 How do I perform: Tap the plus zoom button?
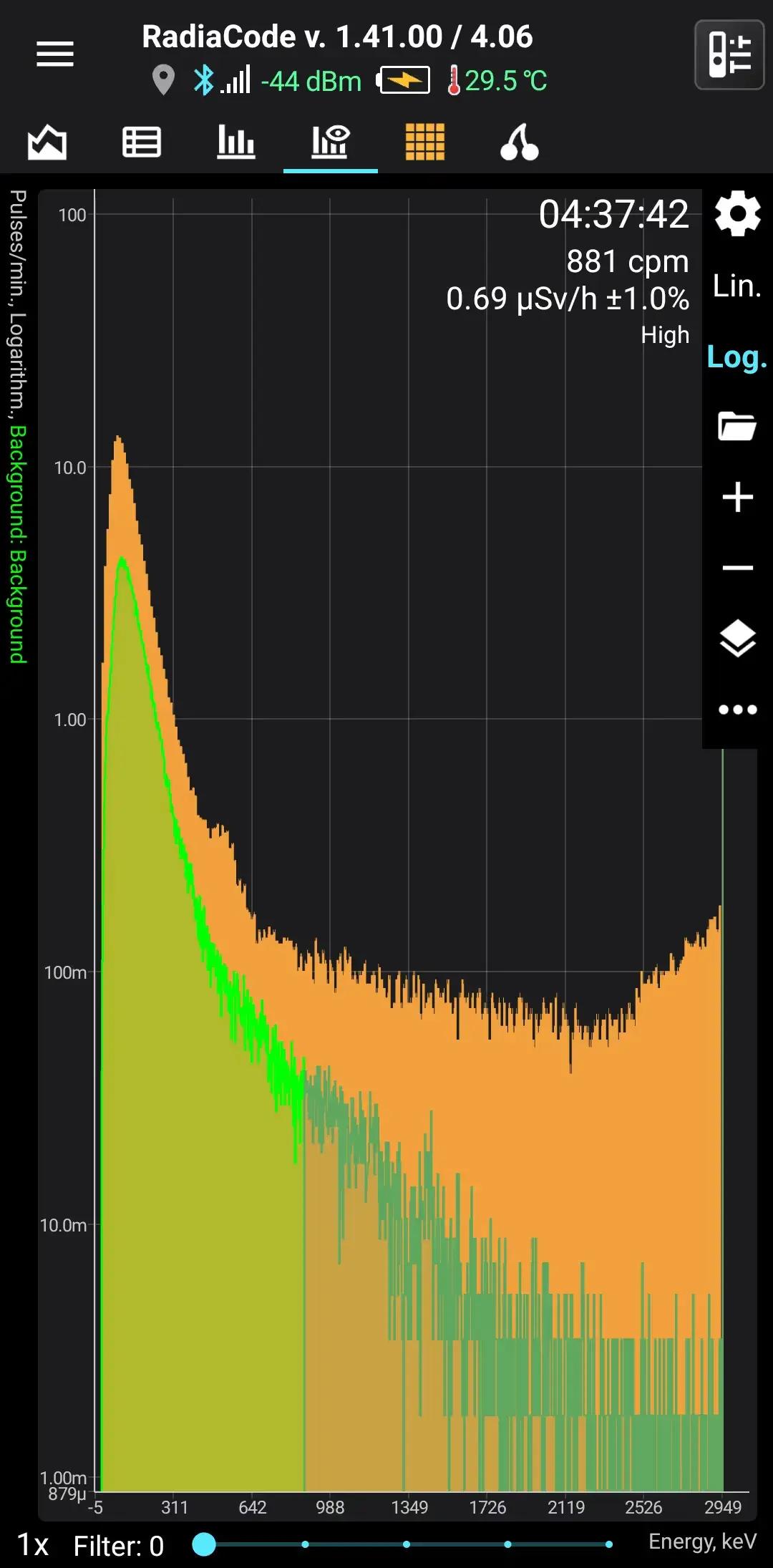tap(737, 497)
